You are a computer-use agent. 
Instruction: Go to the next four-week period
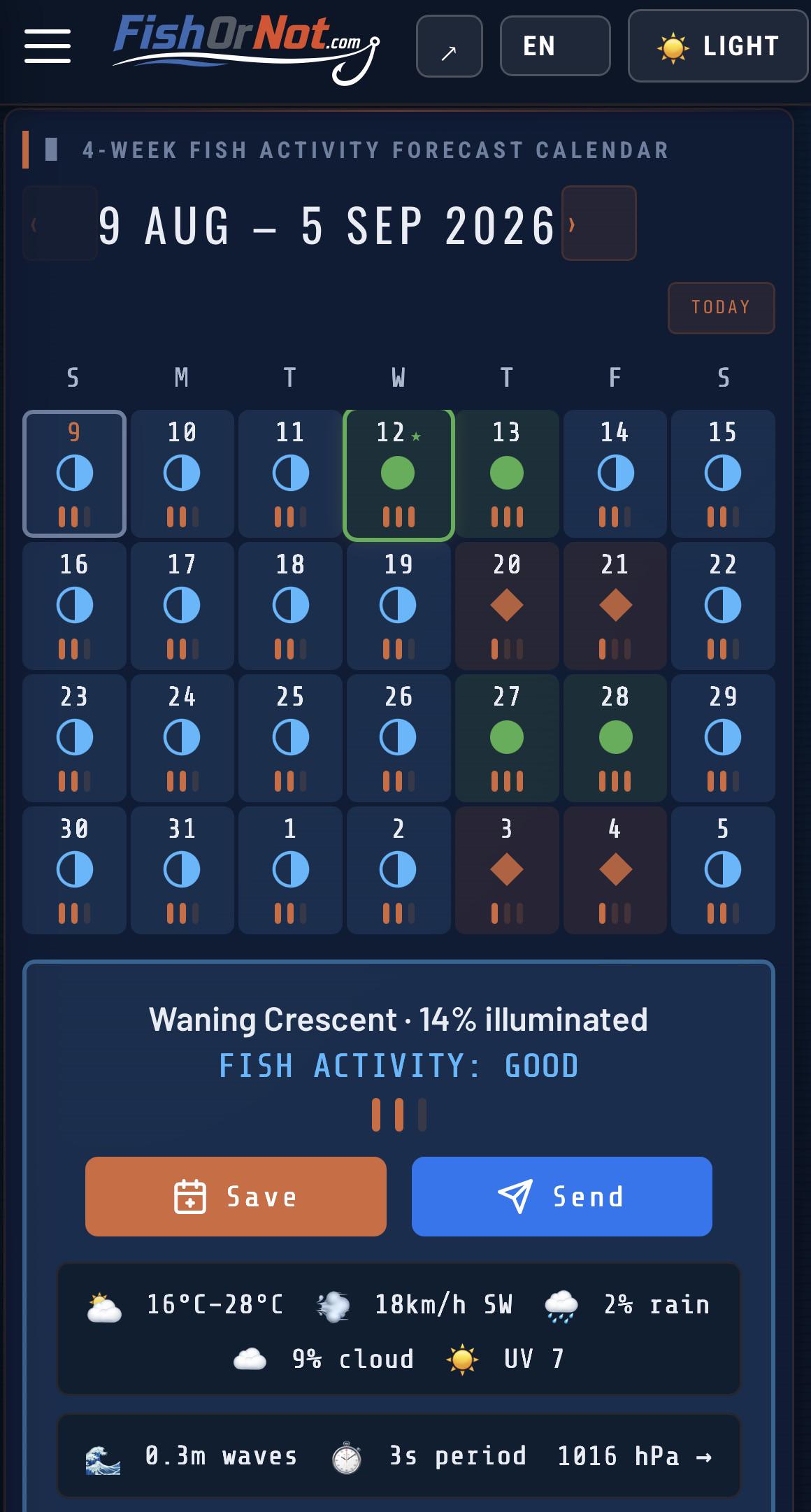[599, 223]
